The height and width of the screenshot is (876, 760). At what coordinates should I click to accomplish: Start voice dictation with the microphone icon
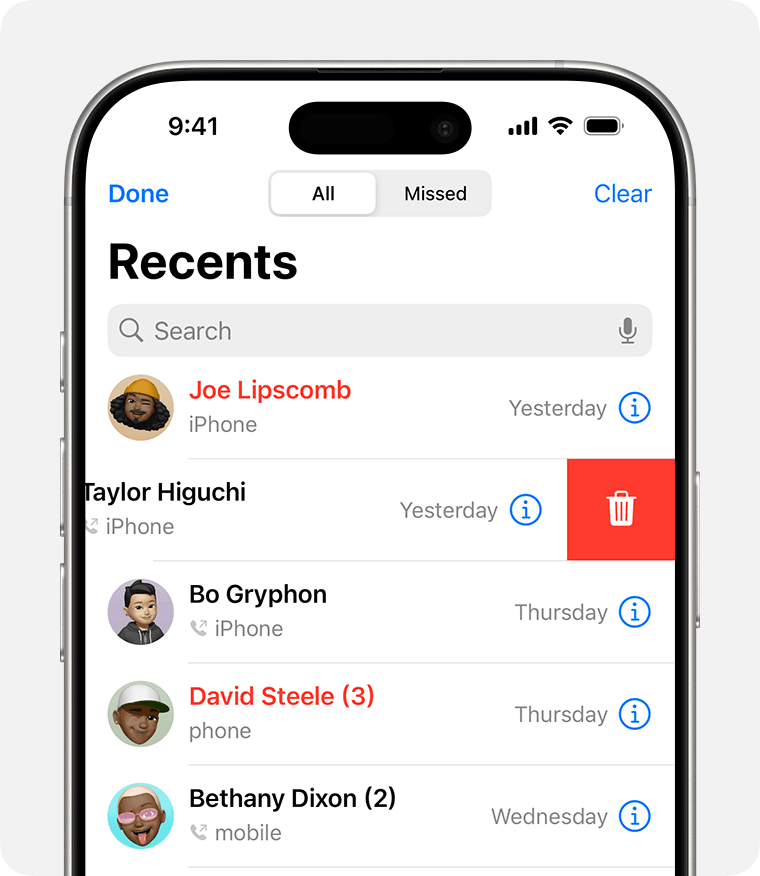(627, 331)
